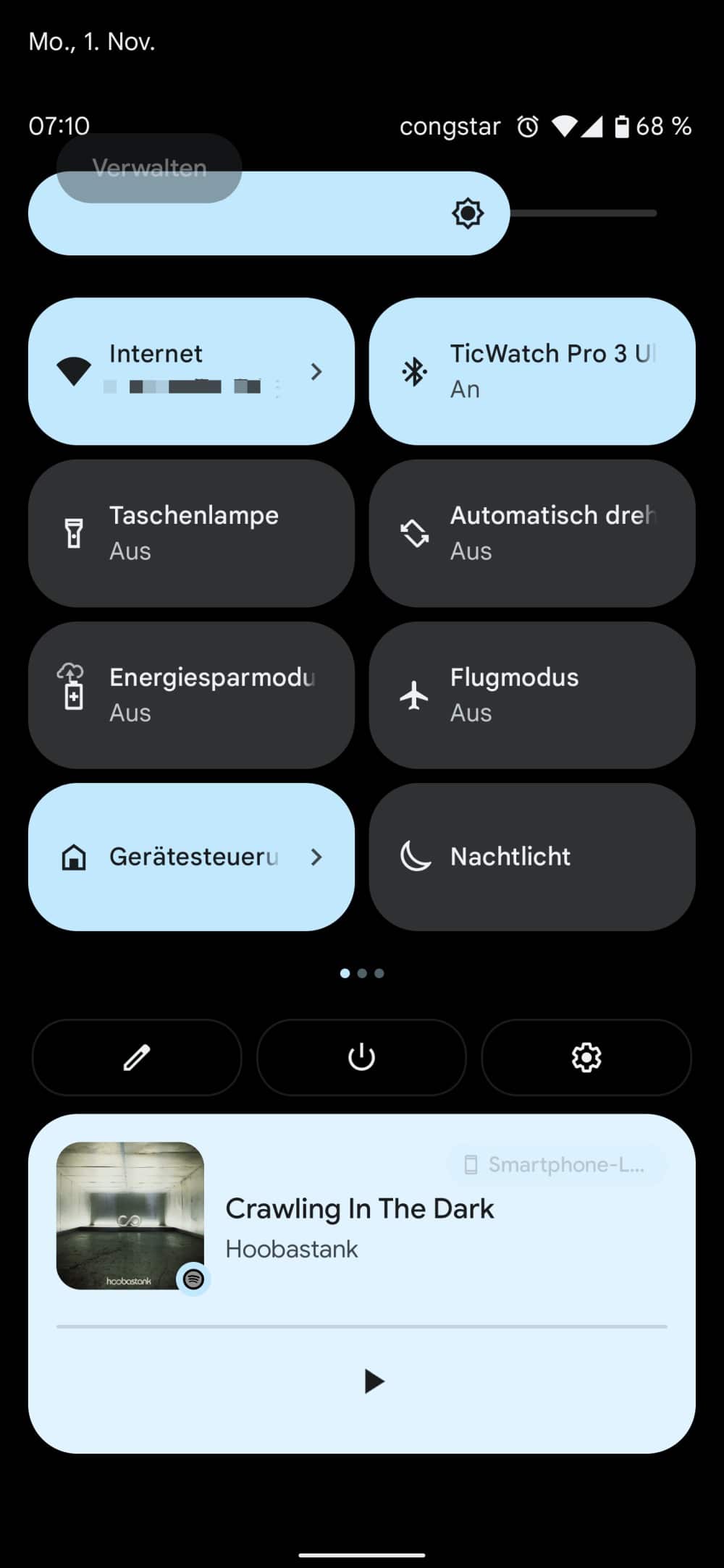Choose output device Smartphone-L… chip

pyautogui.click(x=557, y=1164)
